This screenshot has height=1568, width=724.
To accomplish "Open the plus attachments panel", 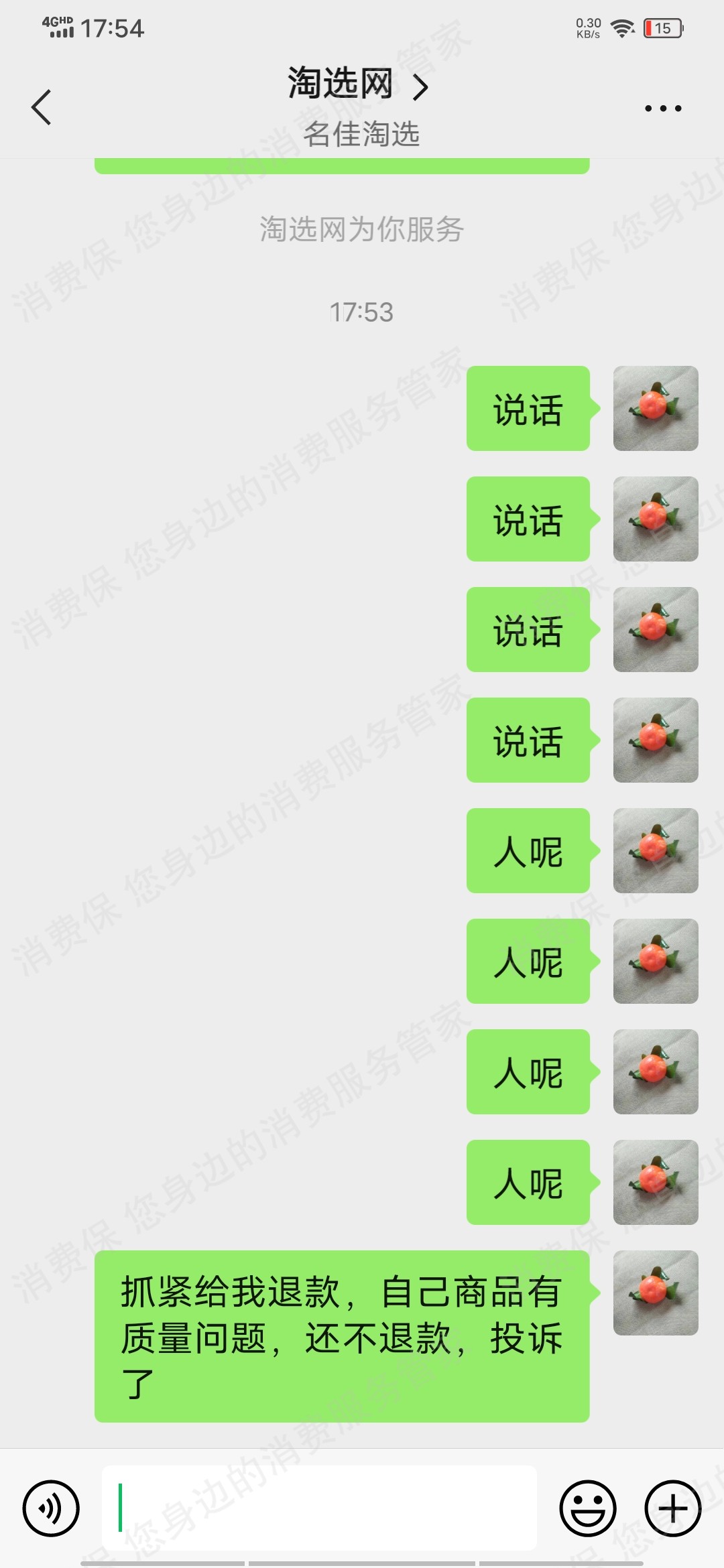I will point(673,1508).
